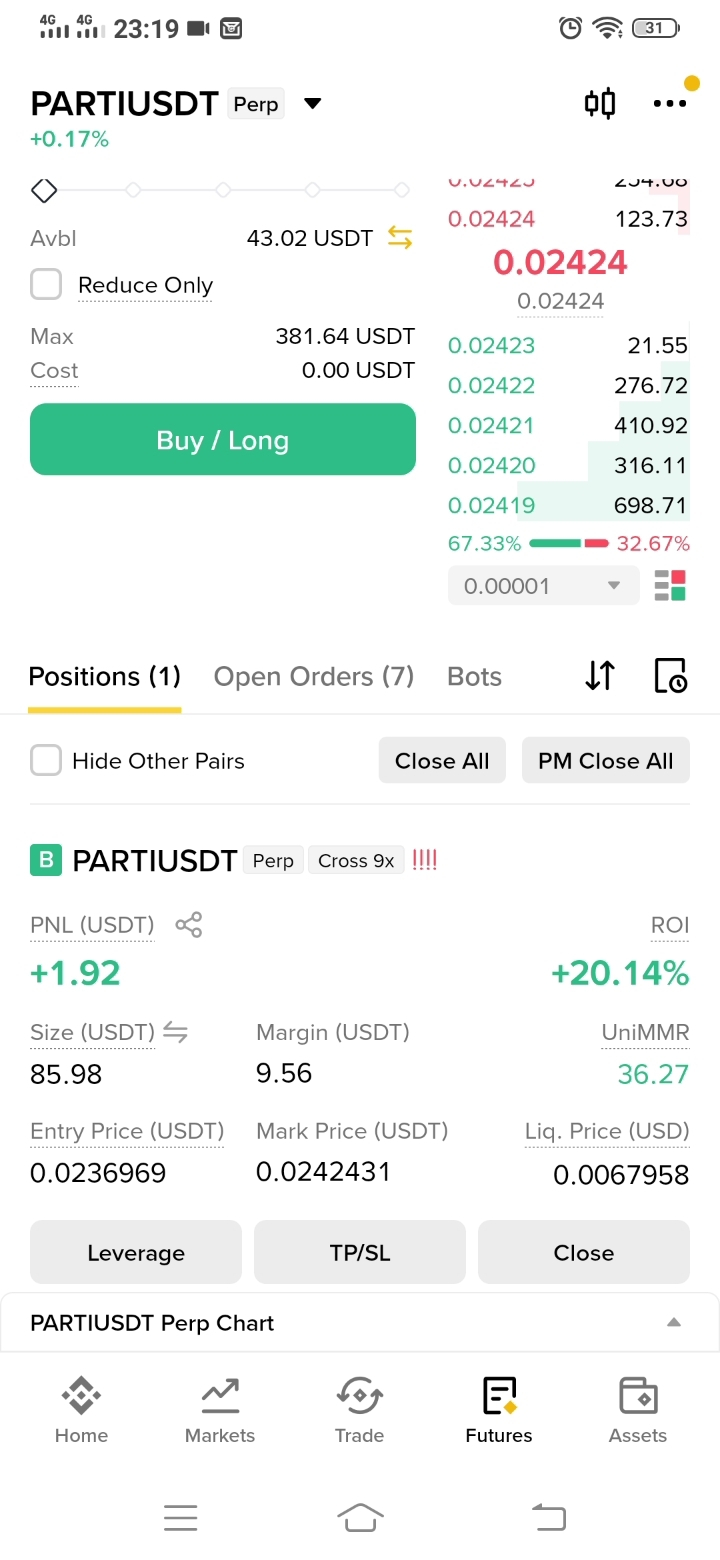This screenshot has height=1560, width=720.
Task: Tap the Close All button
Action: [x=442, y=761]
